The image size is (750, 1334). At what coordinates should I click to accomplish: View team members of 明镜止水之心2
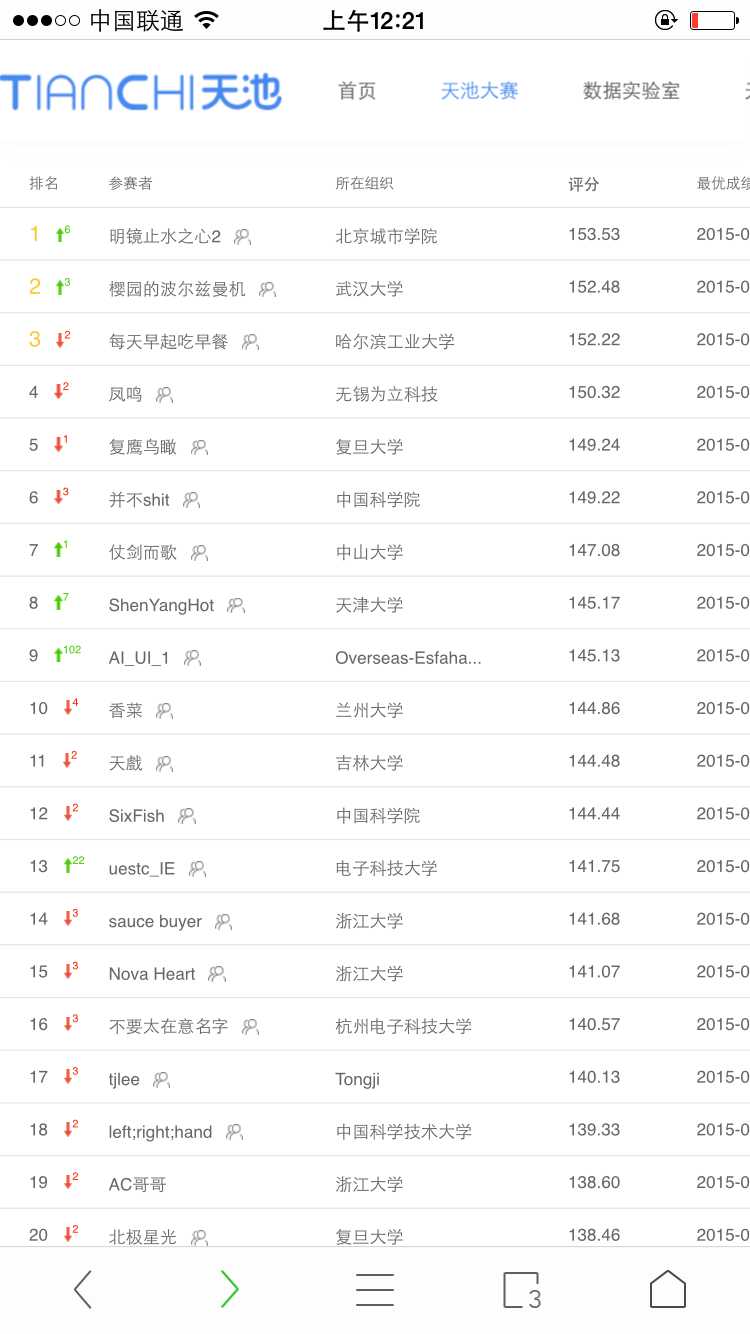(242, 236)
